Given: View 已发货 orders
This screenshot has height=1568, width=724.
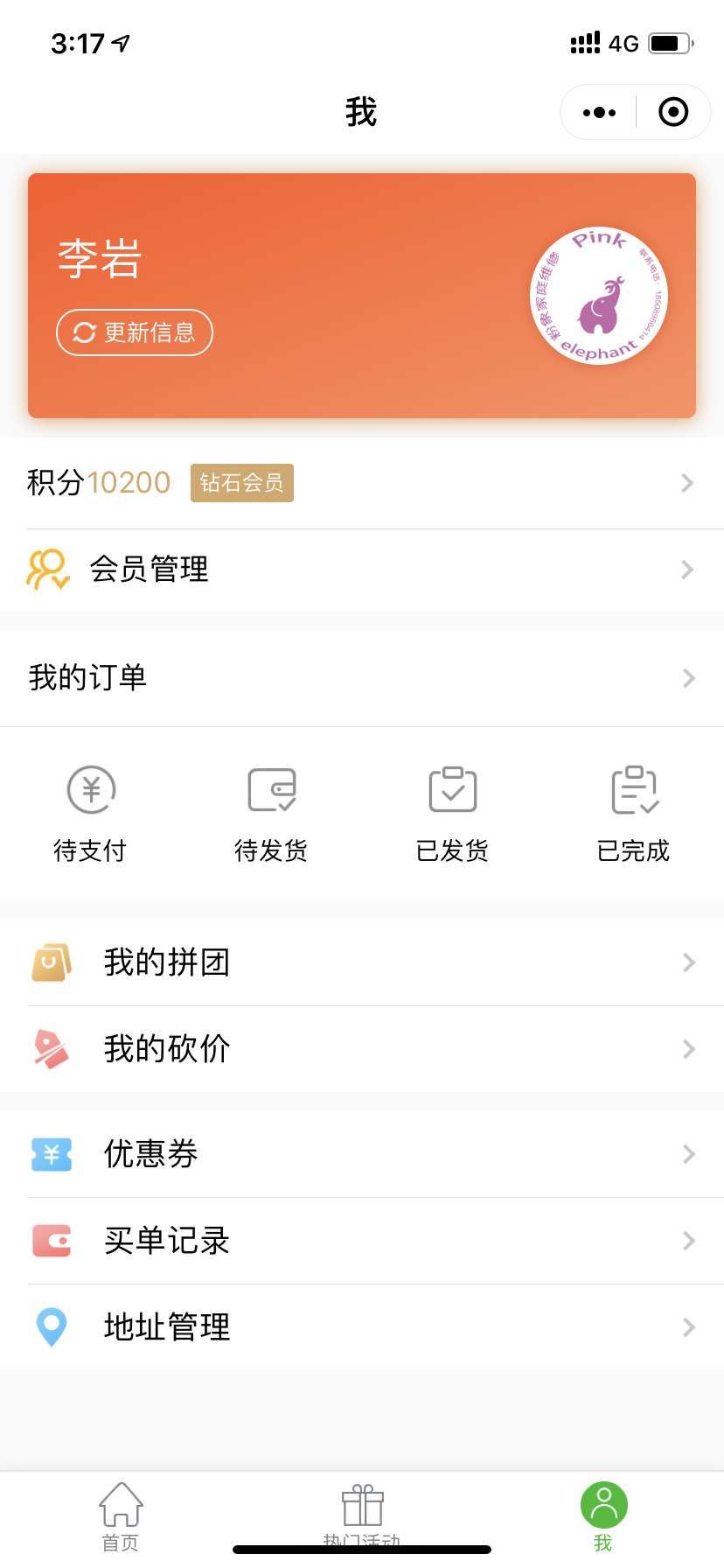Looking at the screenshot, I should 453,814.
